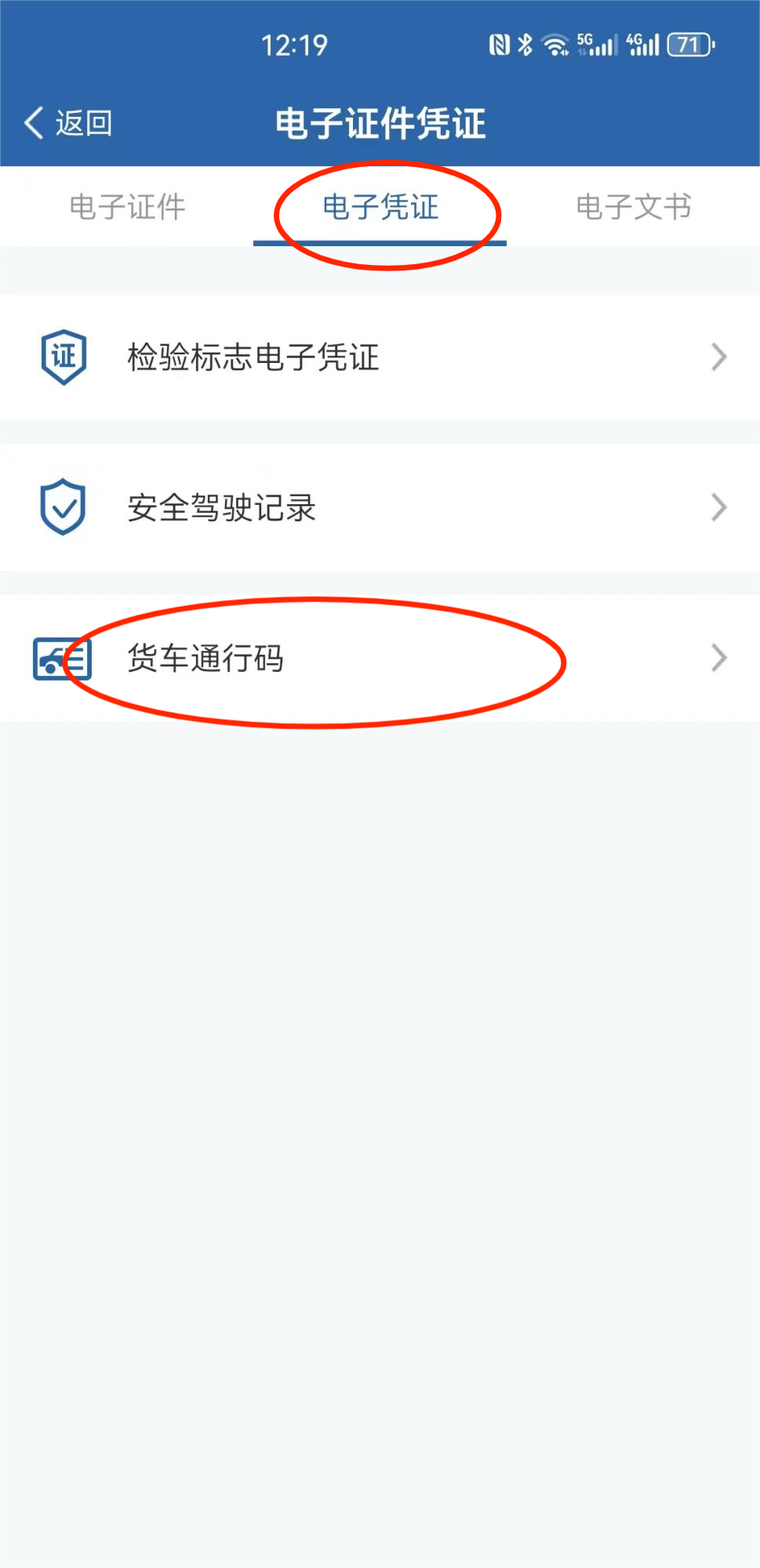Select the 电子凭证 tab
Screen dimensions: 760x1568
[x=380, y=208]
